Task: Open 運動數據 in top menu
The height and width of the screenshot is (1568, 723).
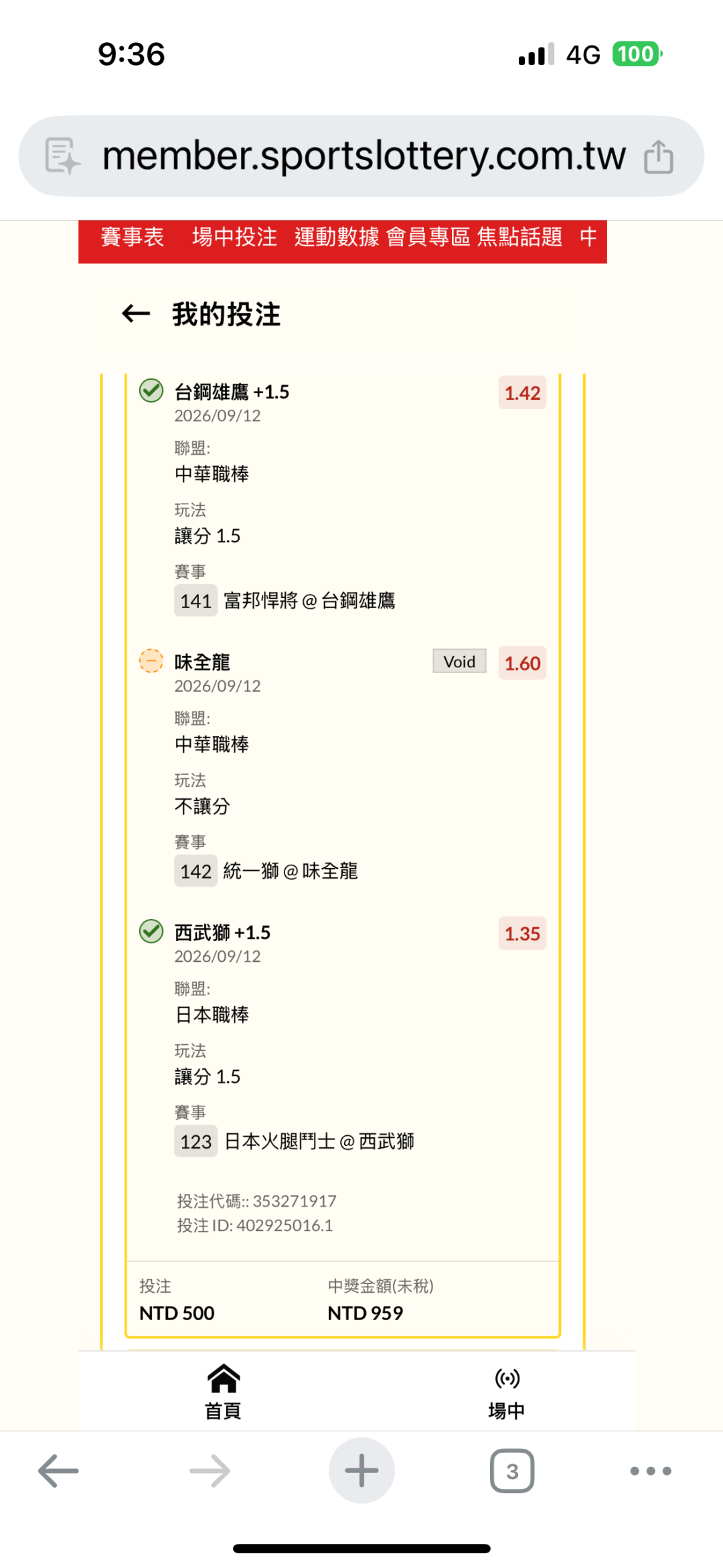Action: point(337,237)
